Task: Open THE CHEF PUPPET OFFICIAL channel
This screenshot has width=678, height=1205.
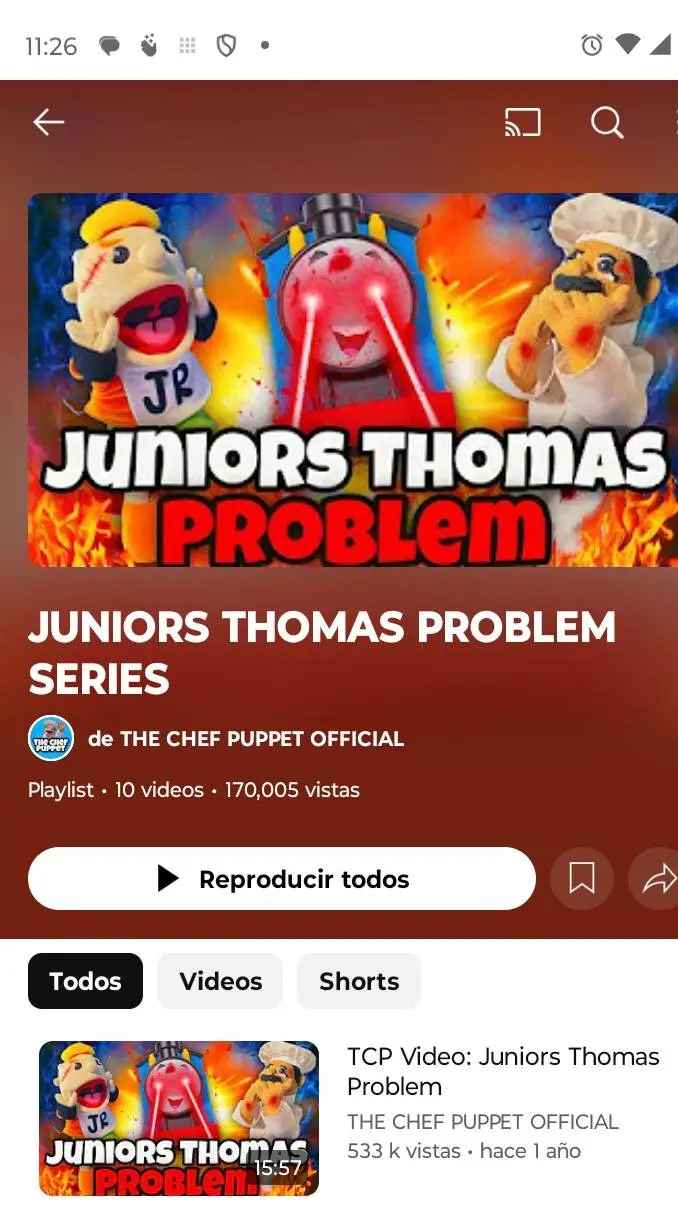Action: coord(245,739)
